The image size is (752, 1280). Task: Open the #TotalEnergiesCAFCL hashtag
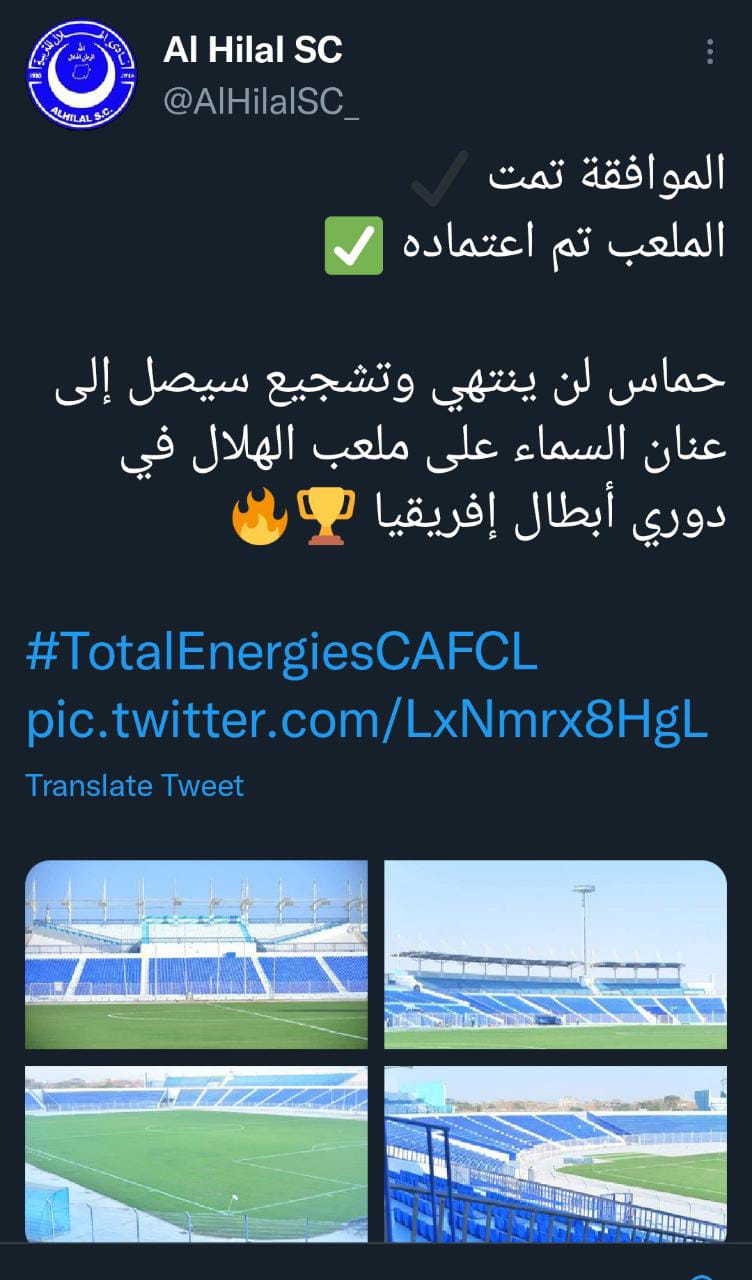pyautogui.click(x=282, y=653)
